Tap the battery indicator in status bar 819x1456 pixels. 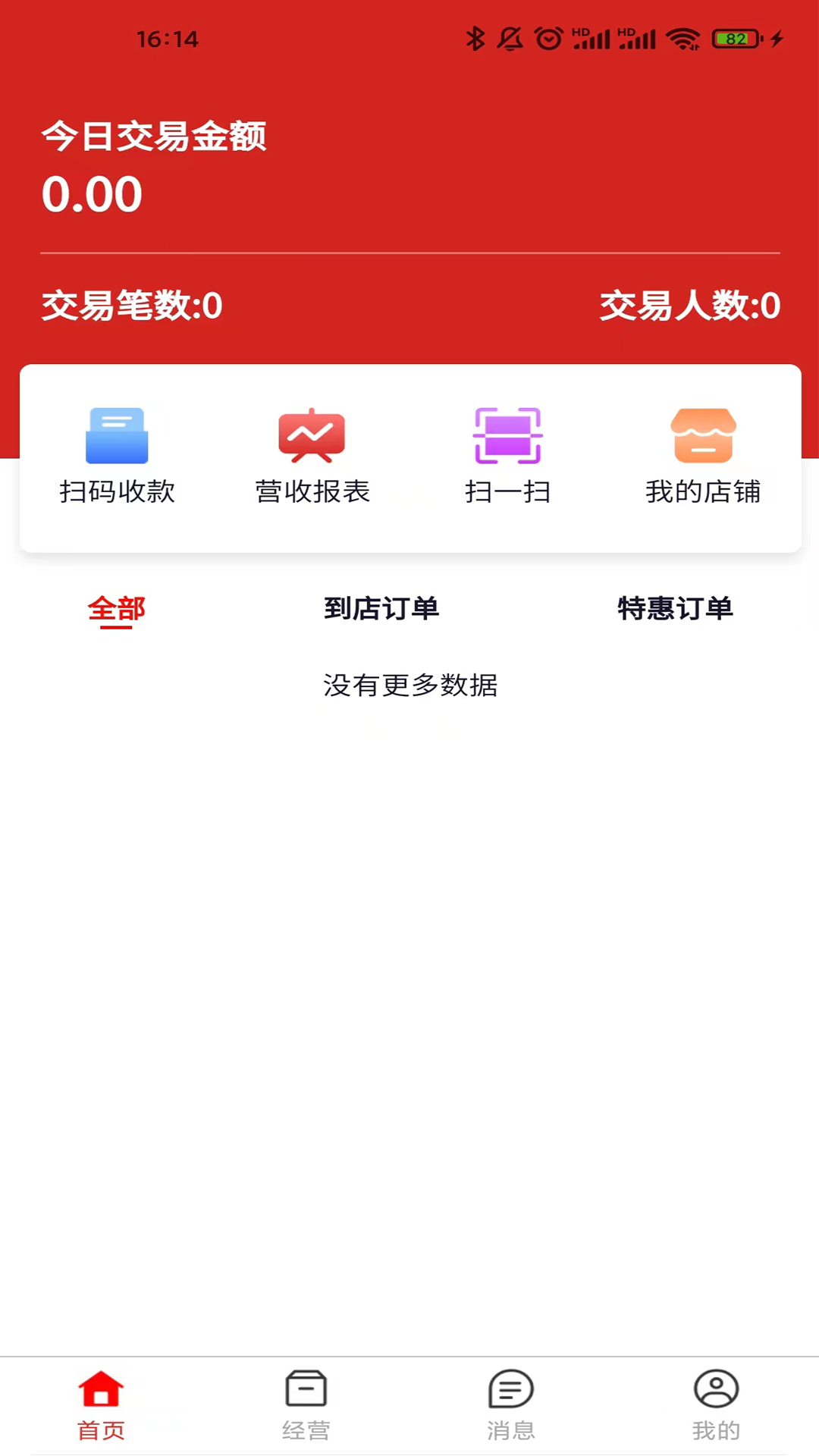730,38
